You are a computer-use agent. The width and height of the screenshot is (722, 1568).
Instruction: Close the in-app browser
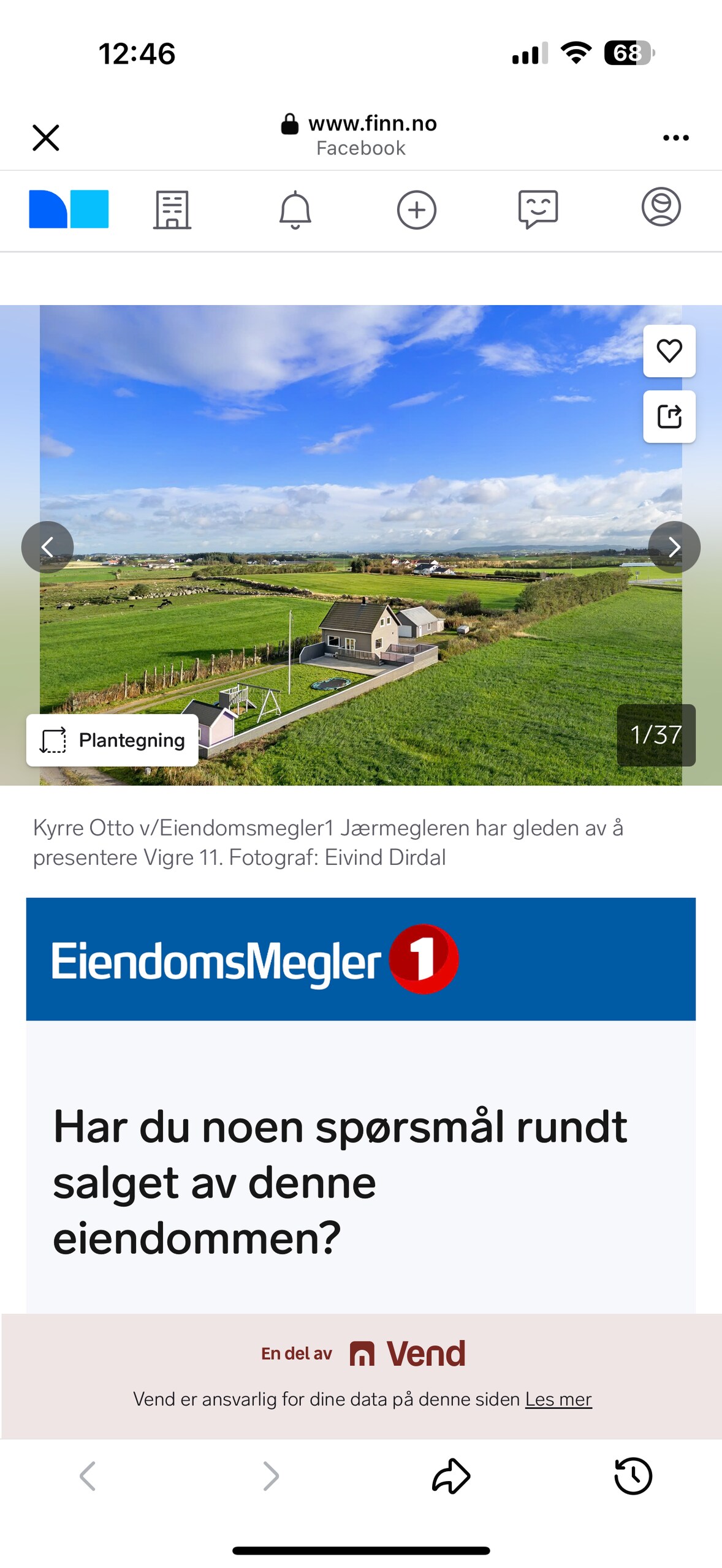pos(45,137)
